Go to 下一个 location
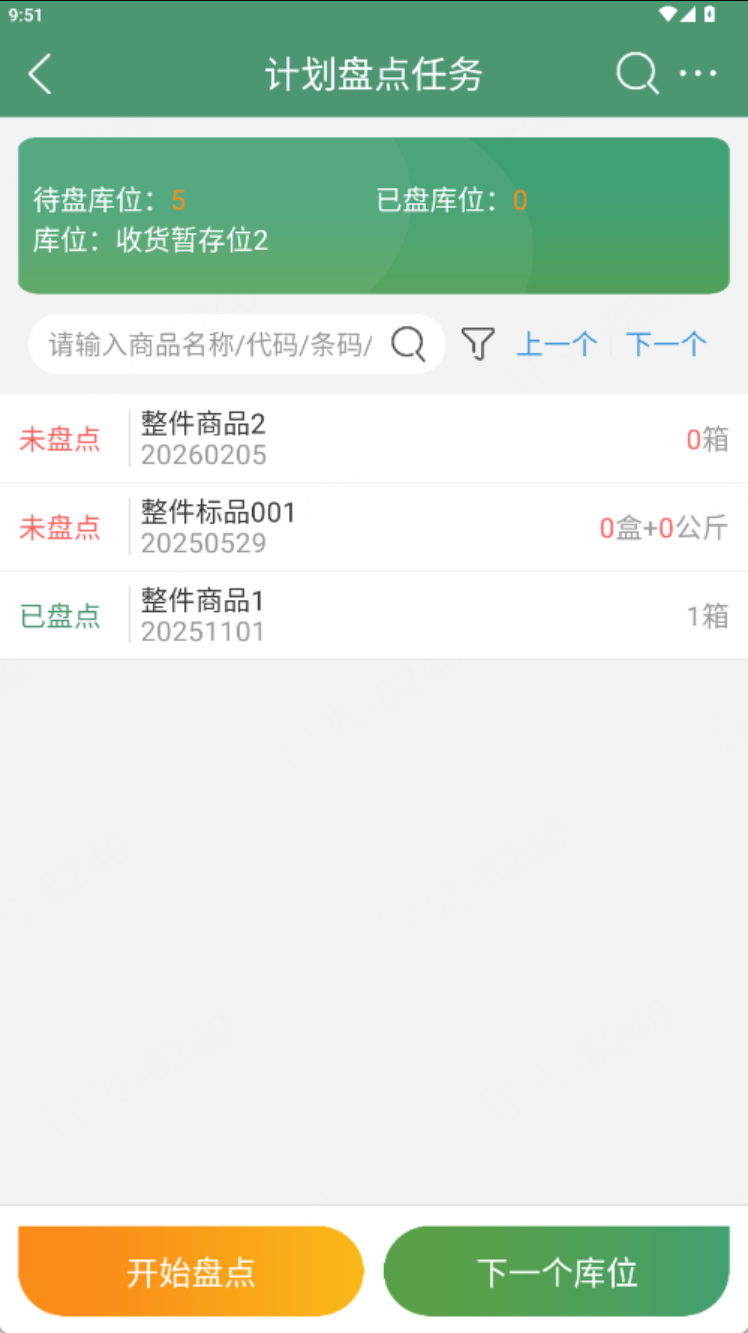 coord(666,344)
